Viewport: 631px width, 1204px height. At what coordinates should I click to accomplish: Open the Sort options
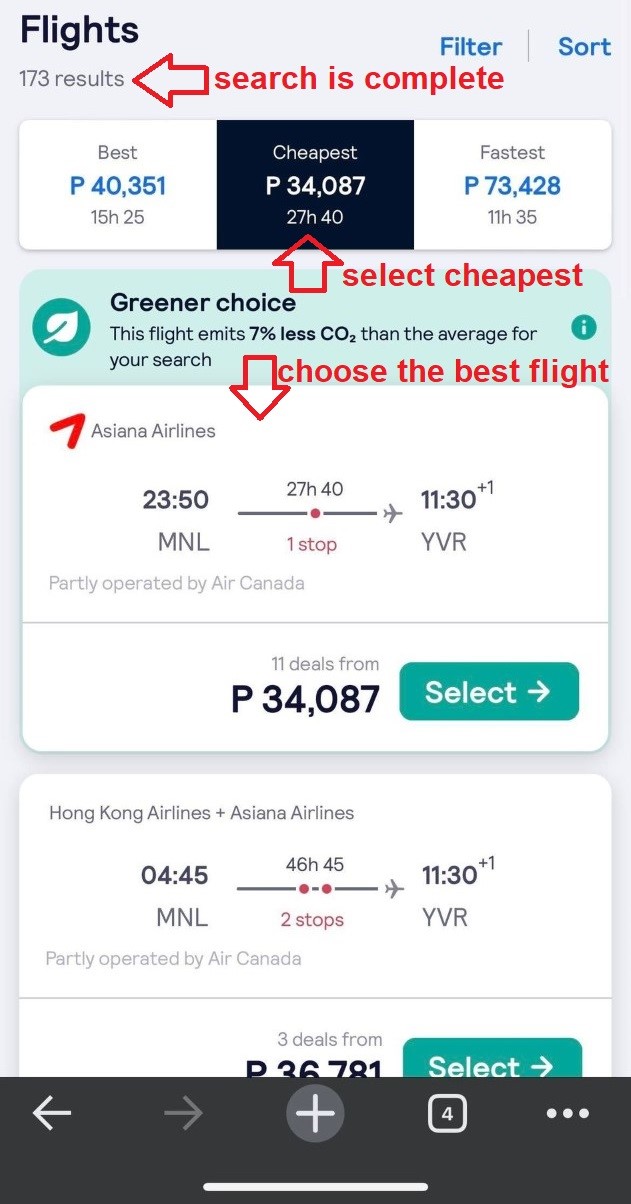pos(584,47)
